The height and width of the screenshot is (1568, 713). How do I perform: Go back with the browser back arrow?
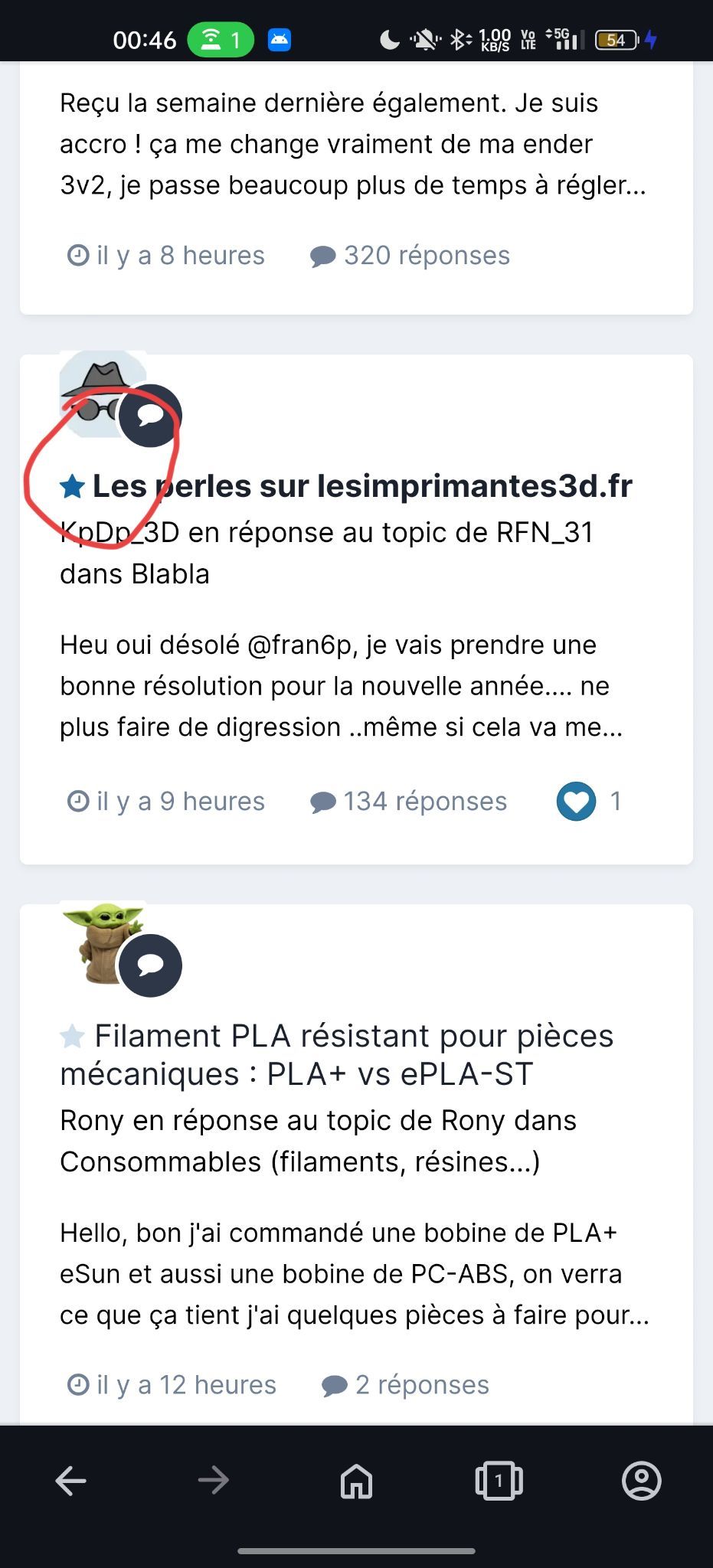click(x=71, y=1481)
